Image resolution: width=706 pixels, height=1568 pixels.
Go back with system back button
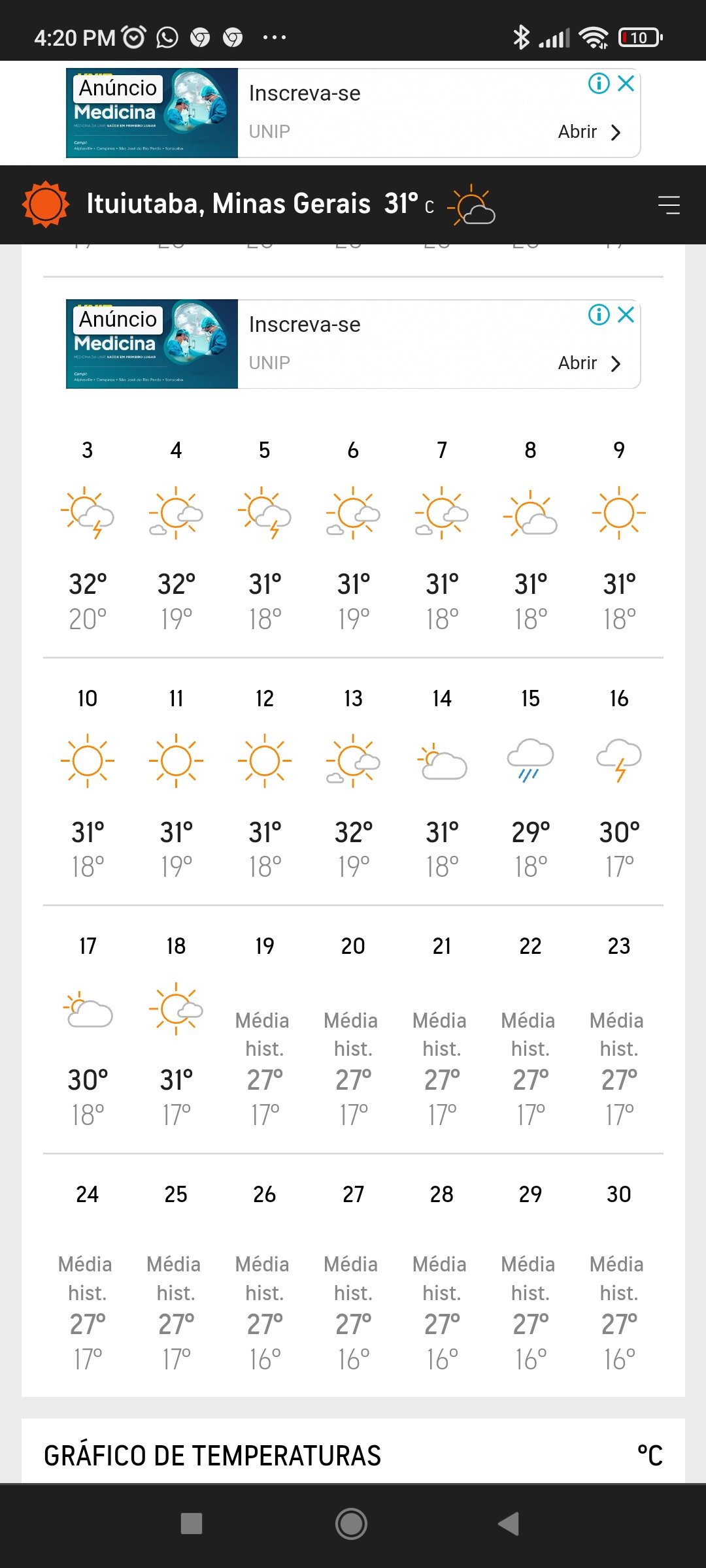pos(509,1524)
